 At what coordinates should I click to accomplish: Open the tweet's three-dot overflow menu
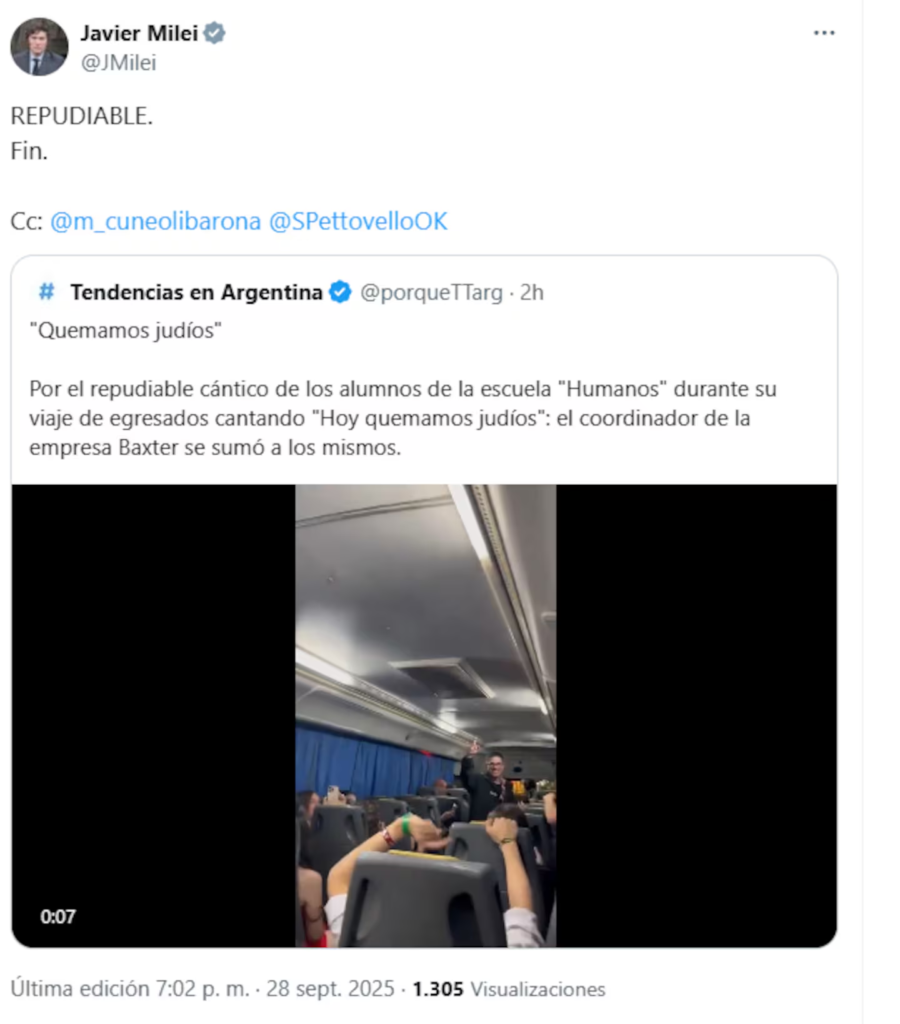[823, 33]
